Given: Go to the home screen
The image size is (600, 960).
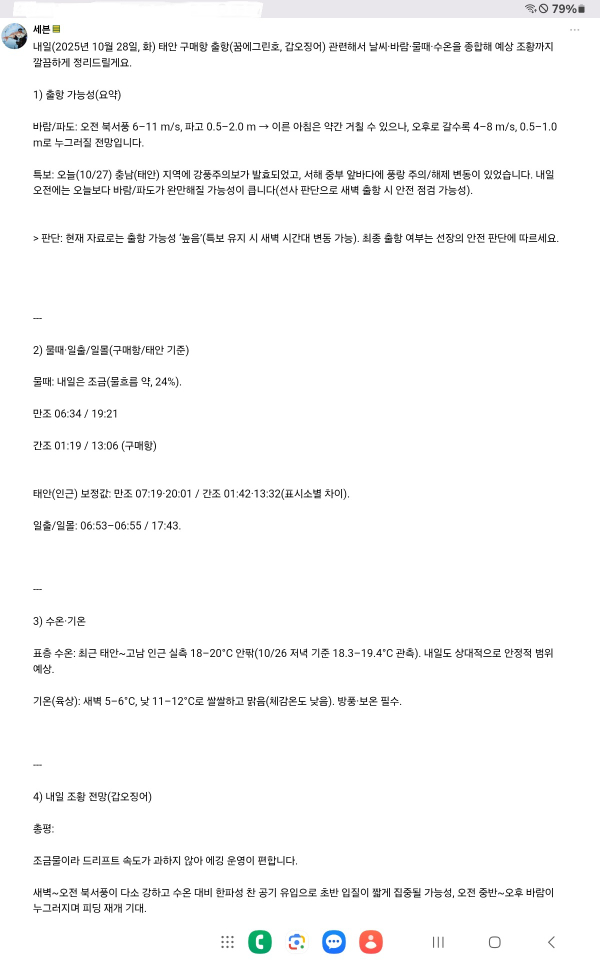Looking at the screenshot, I should click(494, 942).
